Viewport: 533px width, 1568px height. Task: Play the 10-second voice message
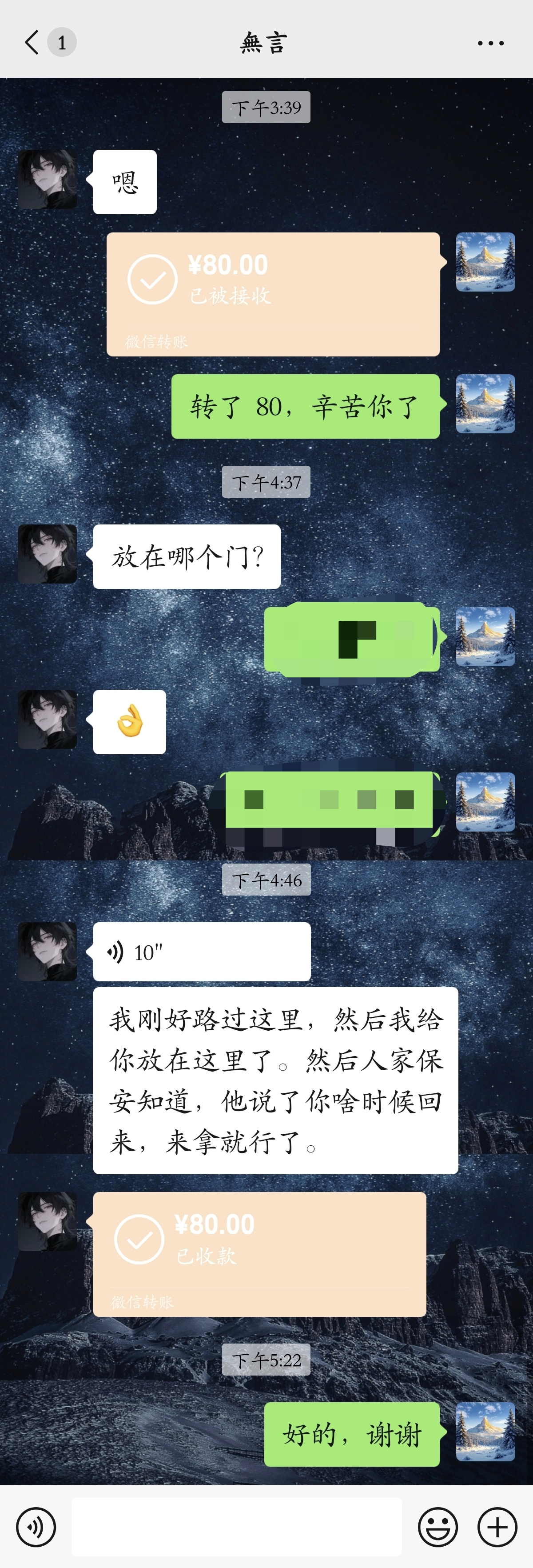point(201,952)
